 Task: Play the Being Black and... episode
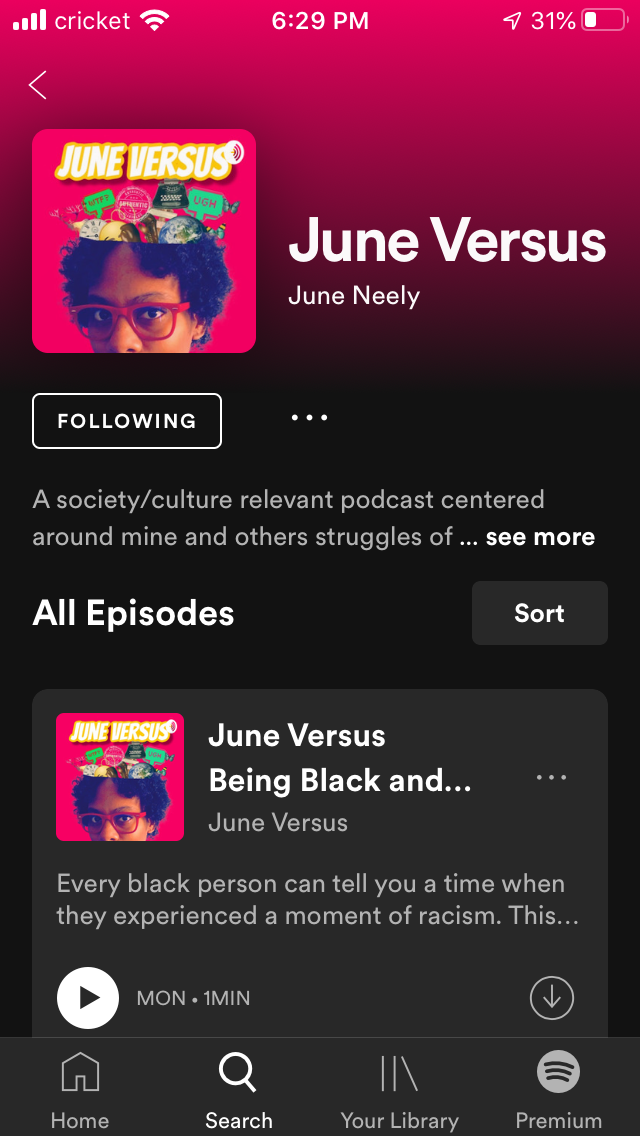pyautogui.click(x=88, y=997)
